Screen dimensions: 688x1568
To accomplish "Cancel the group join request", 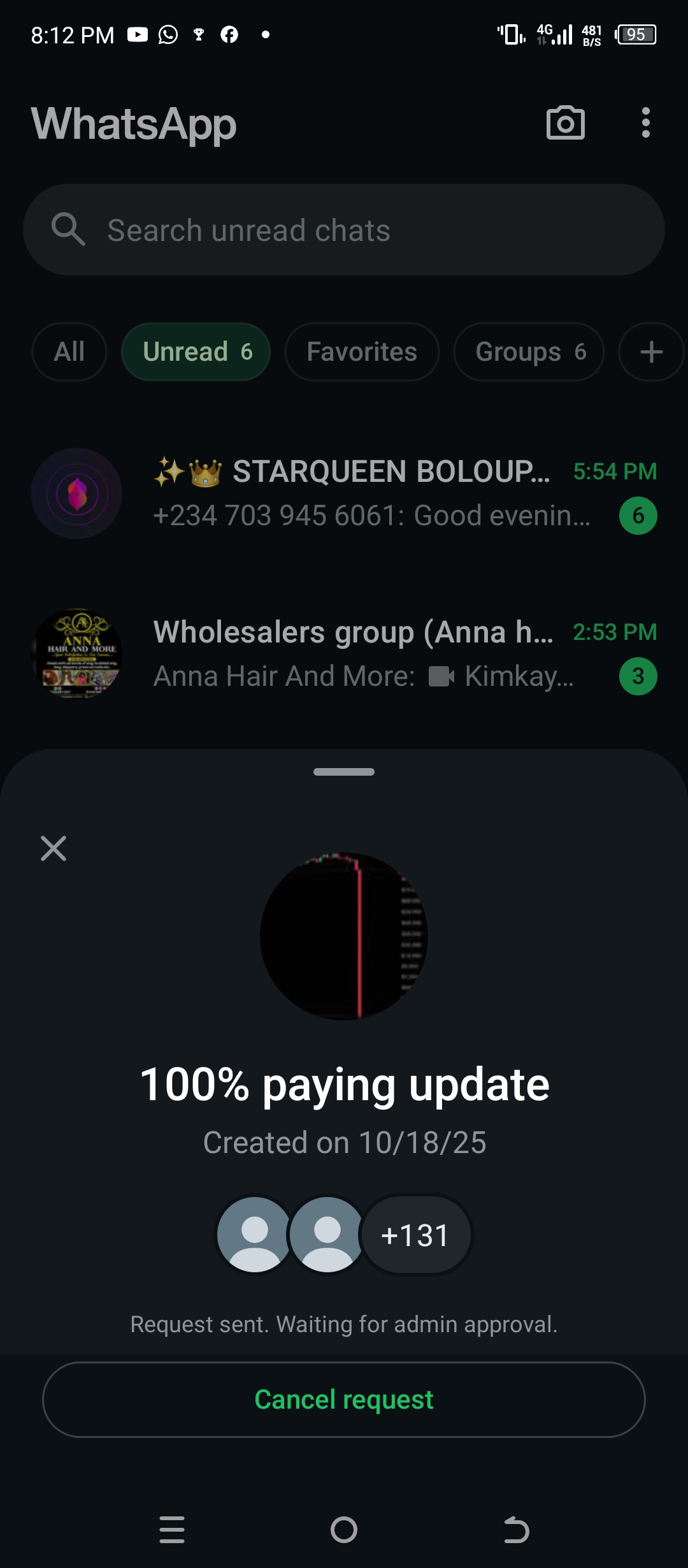I will (x=344, y=1399).
